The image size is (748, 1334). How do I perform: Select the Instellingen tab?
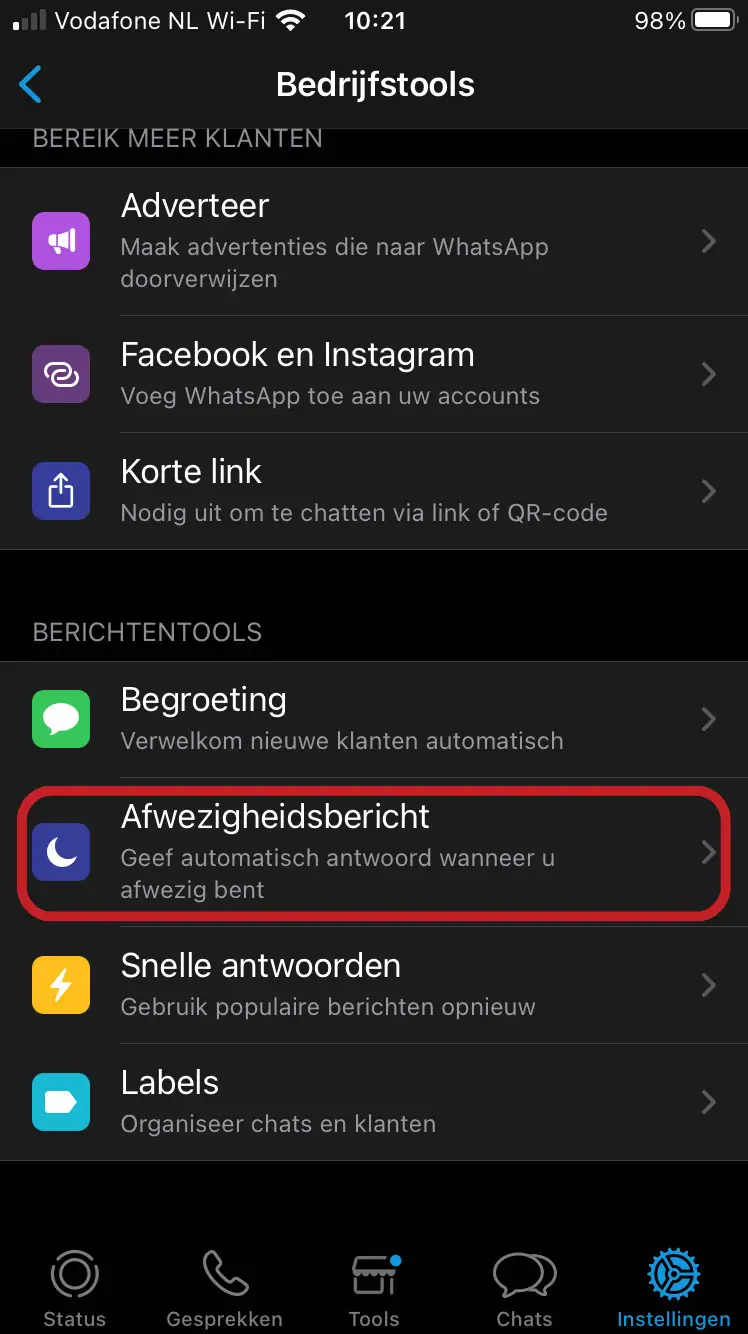click(674, 1288)
